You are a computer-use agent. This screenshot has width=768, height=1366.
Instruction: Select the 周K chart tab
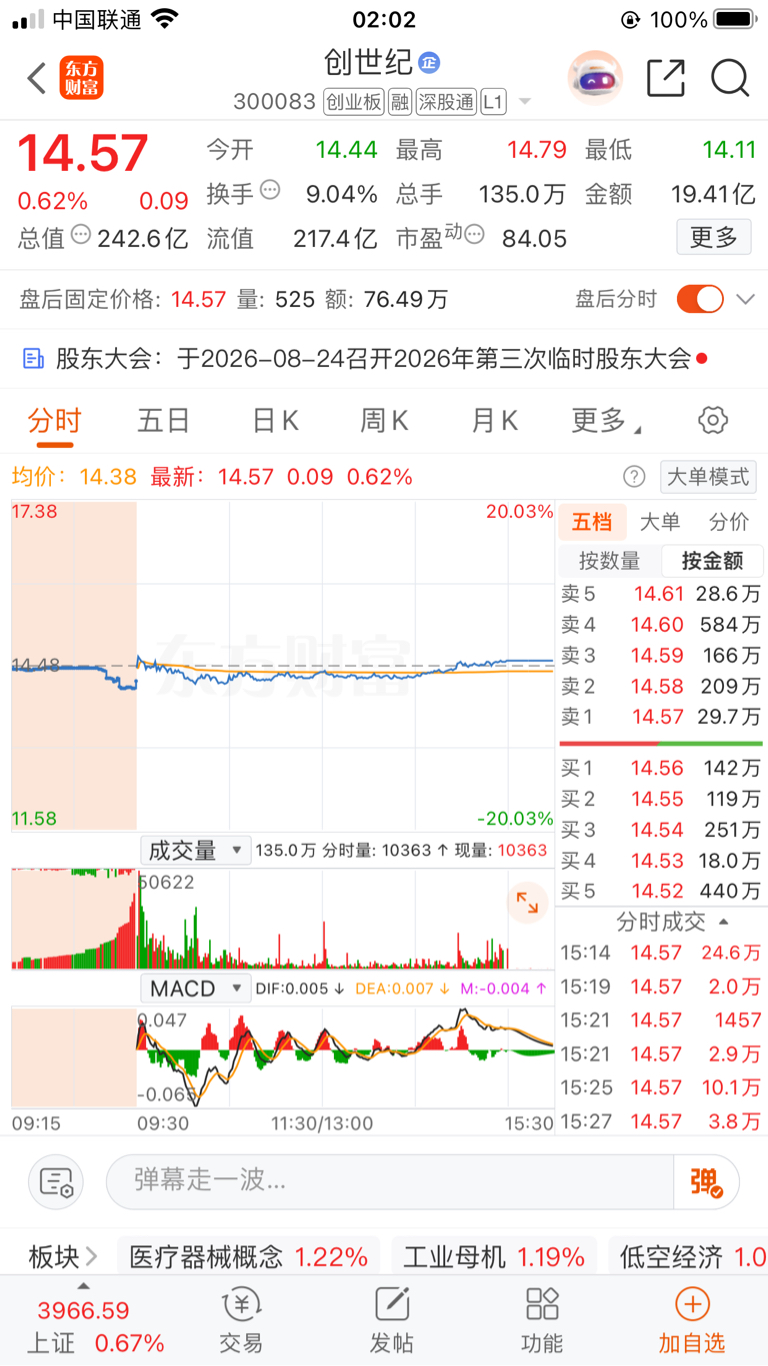pos(384,421)
